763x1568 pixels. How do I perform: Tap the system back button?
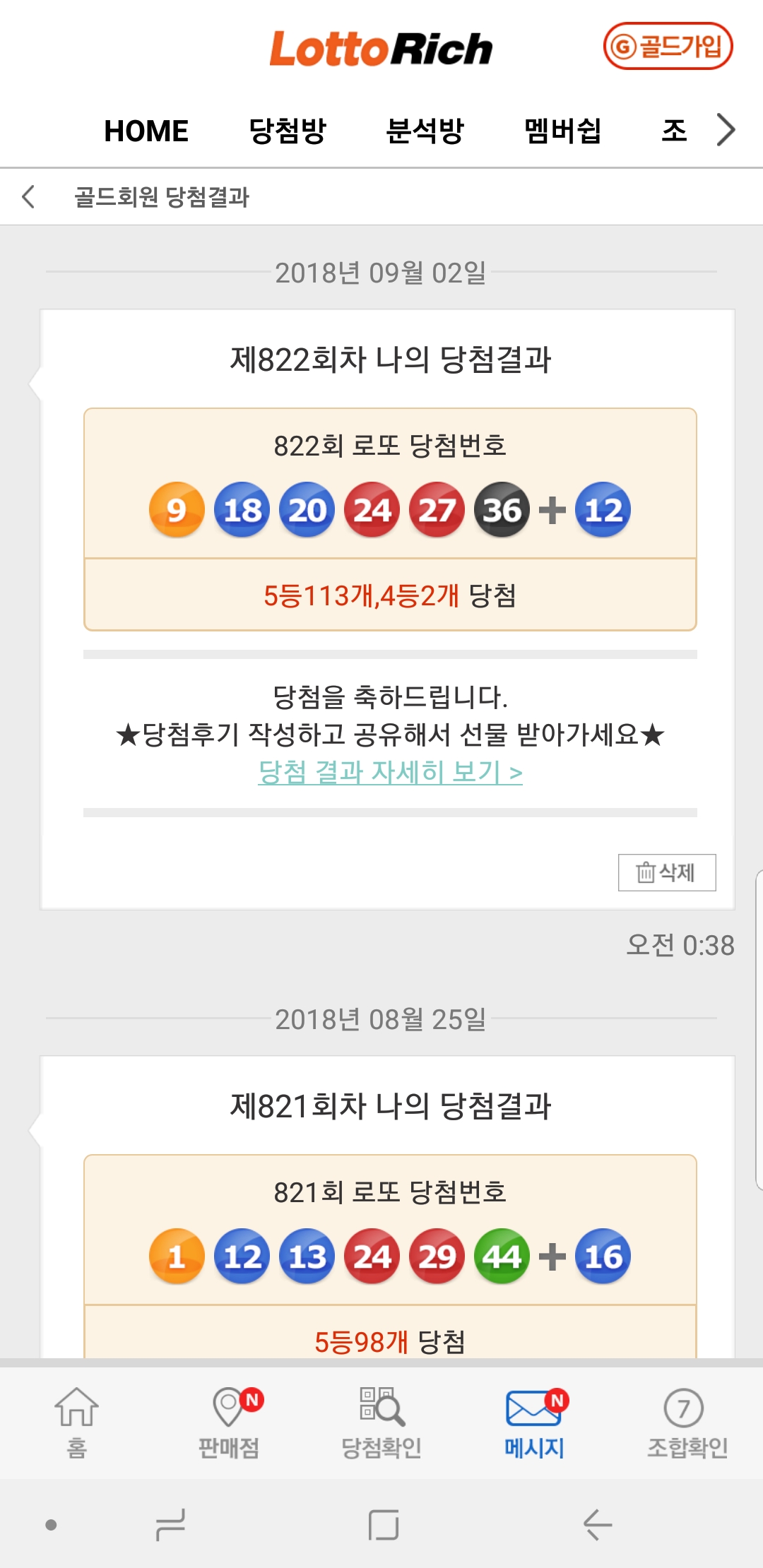click(597, 1525)
